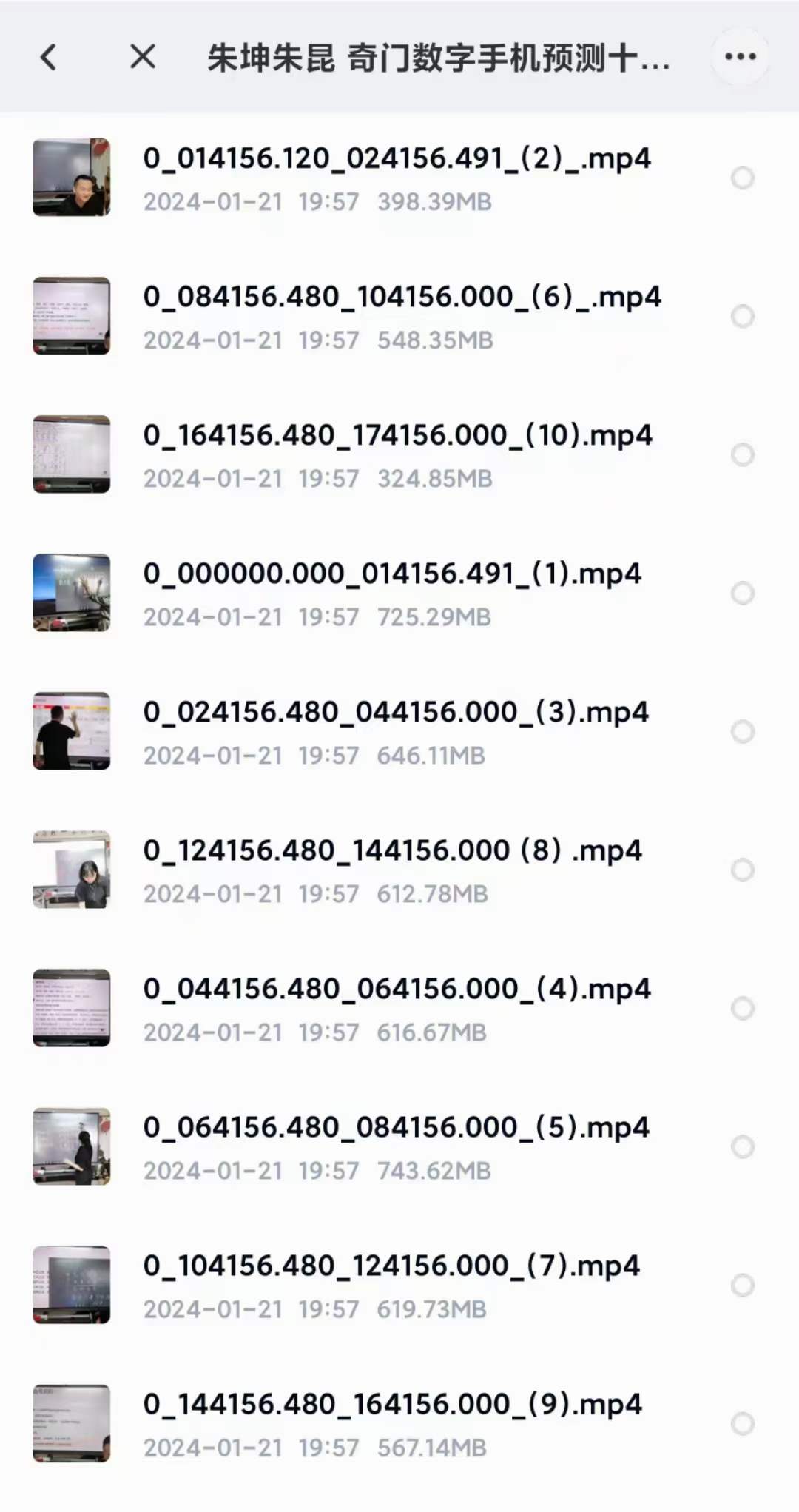The height and width of the screenshot is (1512, 799).
Task: Open the file ending in _(4).mp4
Action: (x=397, y=989)
